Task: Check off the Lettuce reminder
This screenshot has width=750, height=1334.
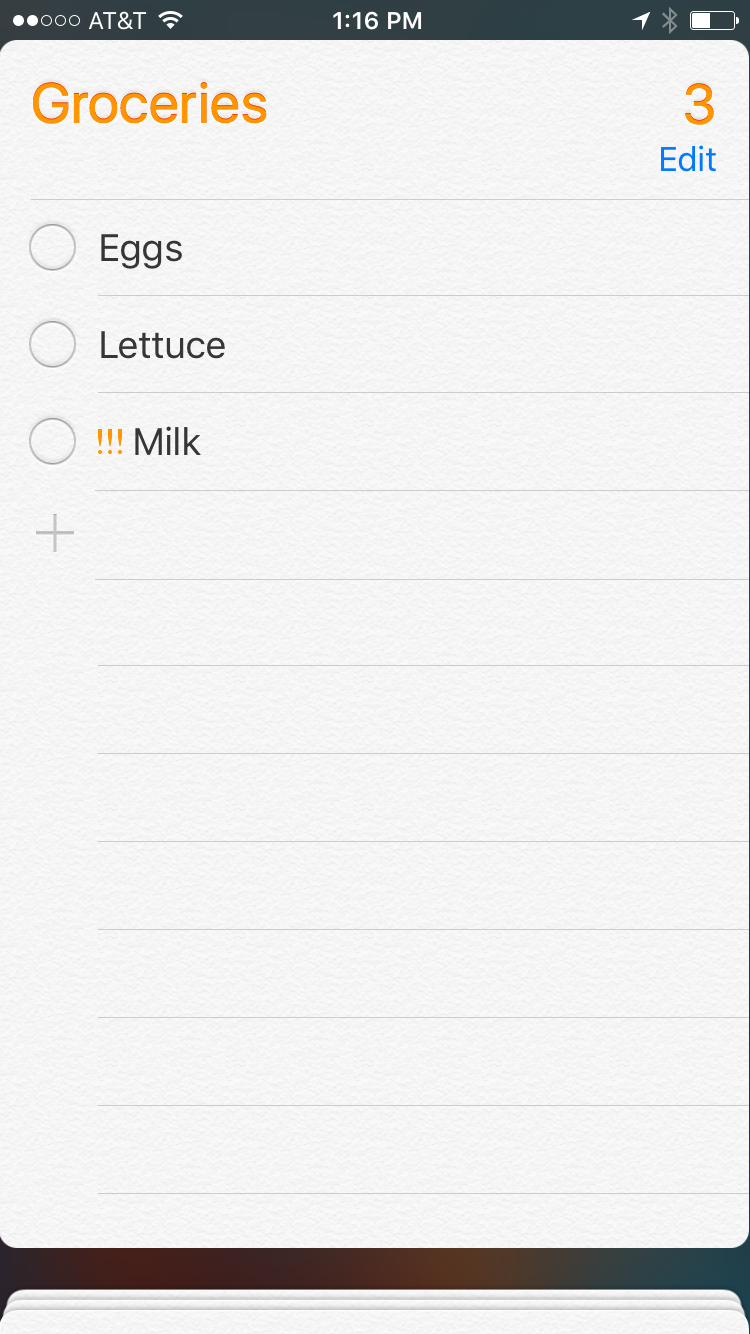Action: 53,345
